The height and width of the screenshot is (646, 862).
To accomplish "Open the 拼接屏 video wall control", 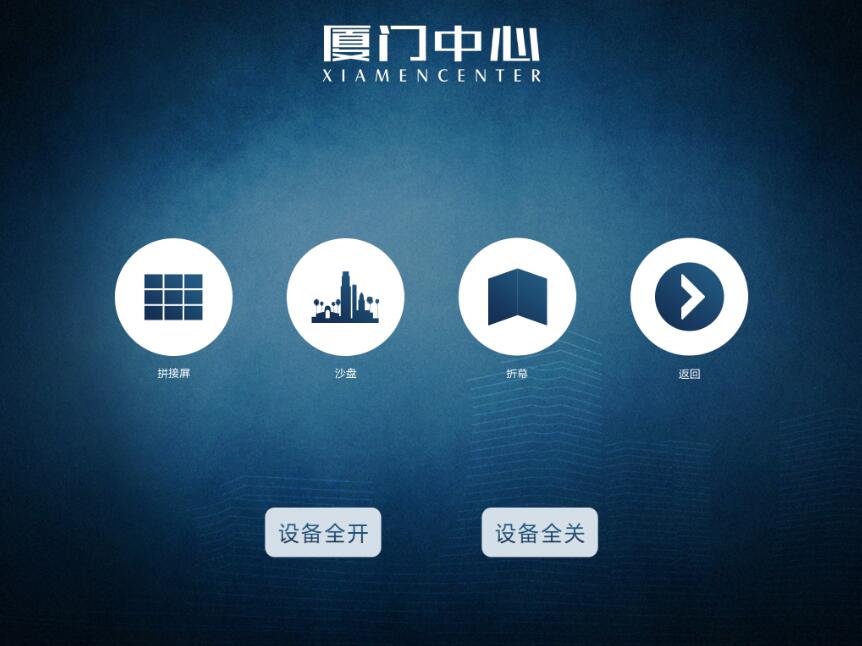I will point(173,297).
